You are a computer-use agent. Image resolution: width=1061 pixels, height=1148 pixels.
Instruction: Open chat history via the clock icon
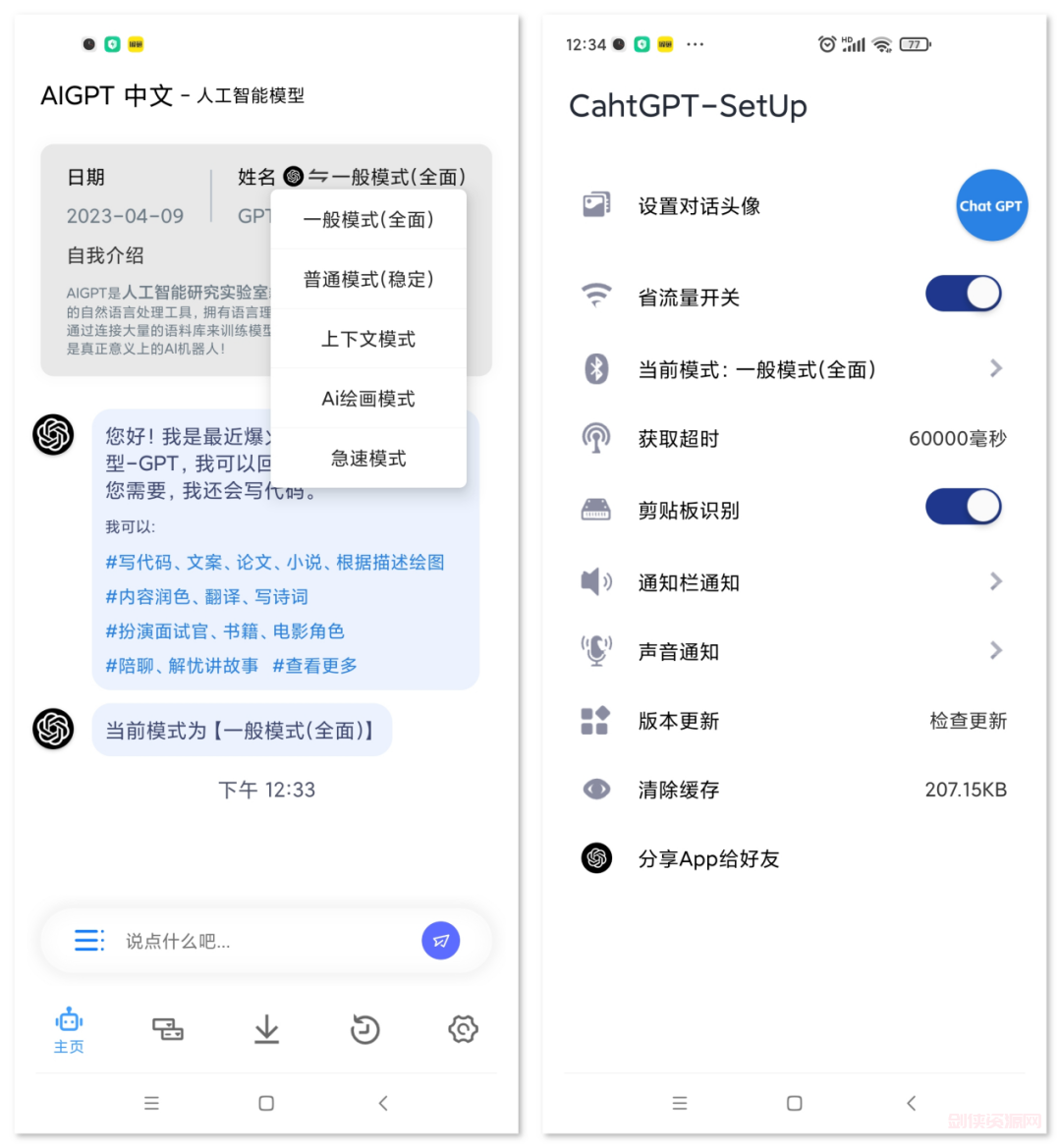tap(364, 1029)
